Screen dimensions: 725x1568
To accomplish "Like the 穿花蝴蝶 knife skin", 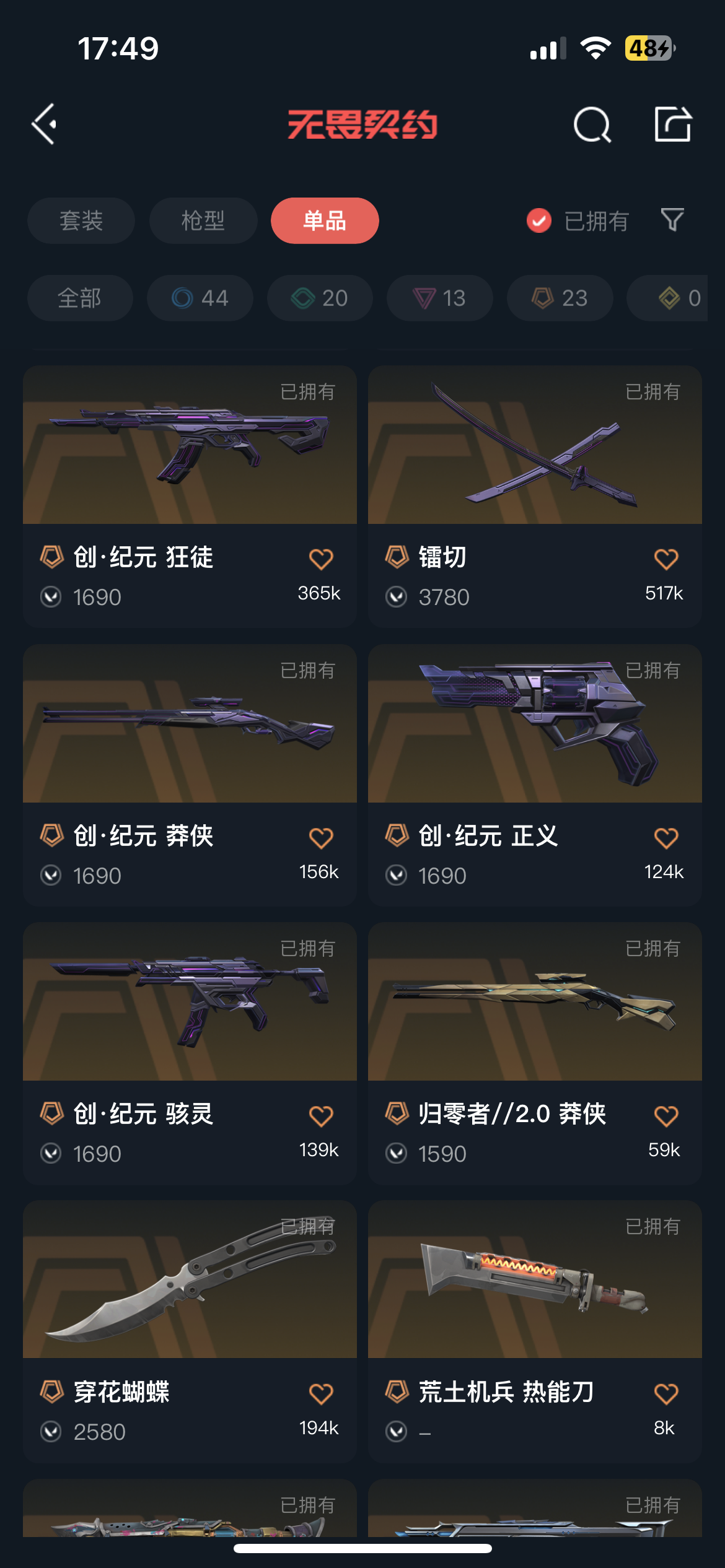I will click(x=321, y=1393).
